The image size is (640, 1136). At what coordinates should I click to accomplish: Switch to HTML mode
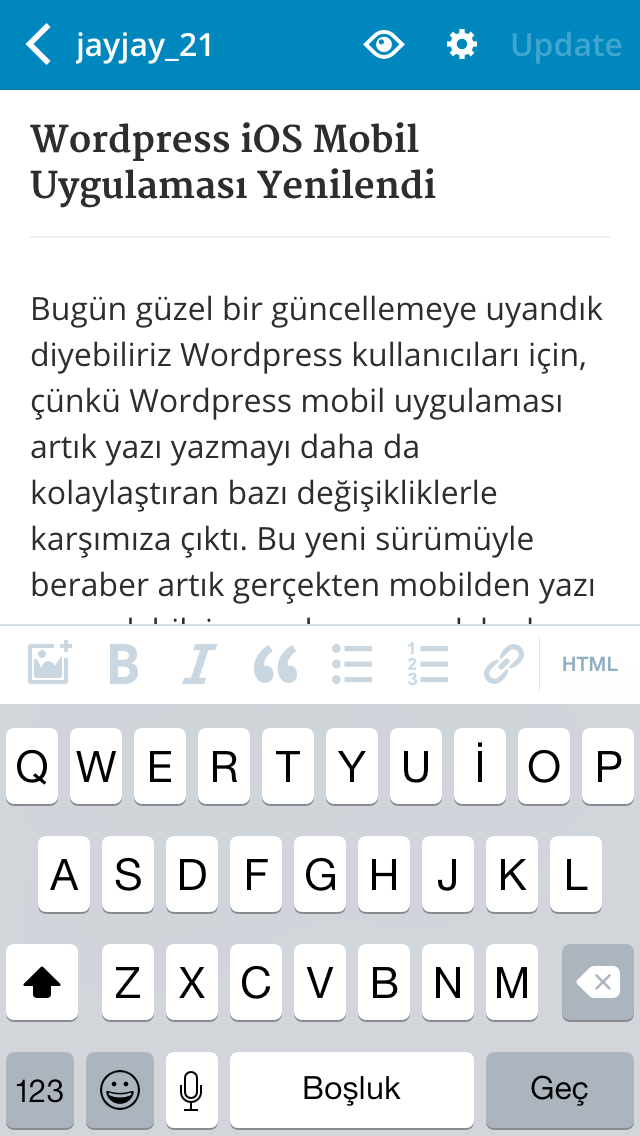tap(590, 664)
